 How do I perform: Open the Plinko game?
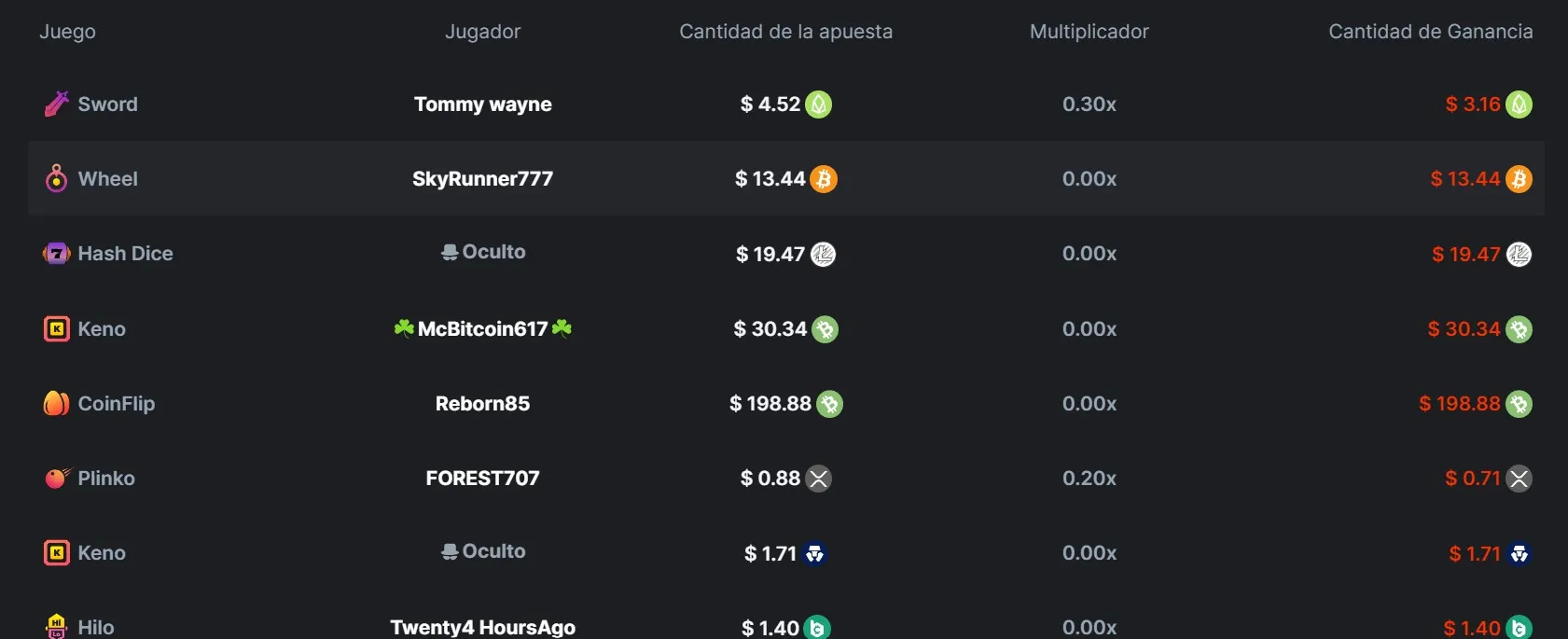105,479
